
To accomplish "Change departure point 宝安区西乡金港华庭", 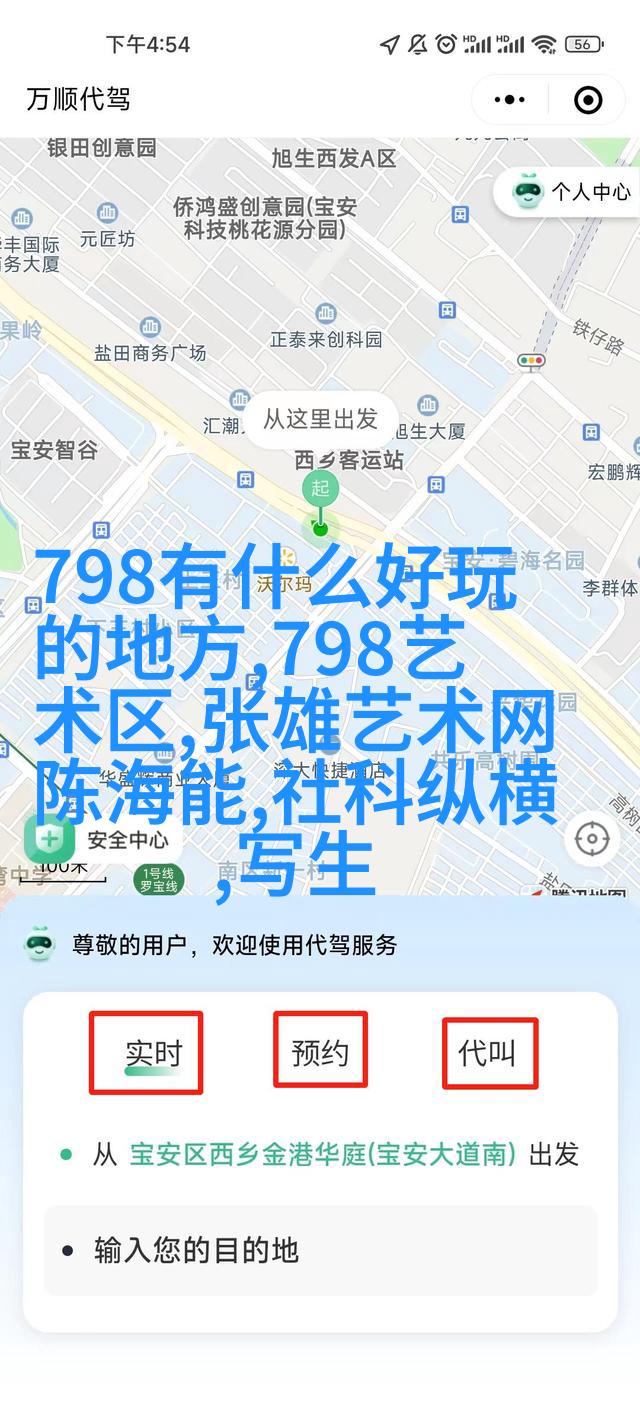I will tap(322, 1155).
